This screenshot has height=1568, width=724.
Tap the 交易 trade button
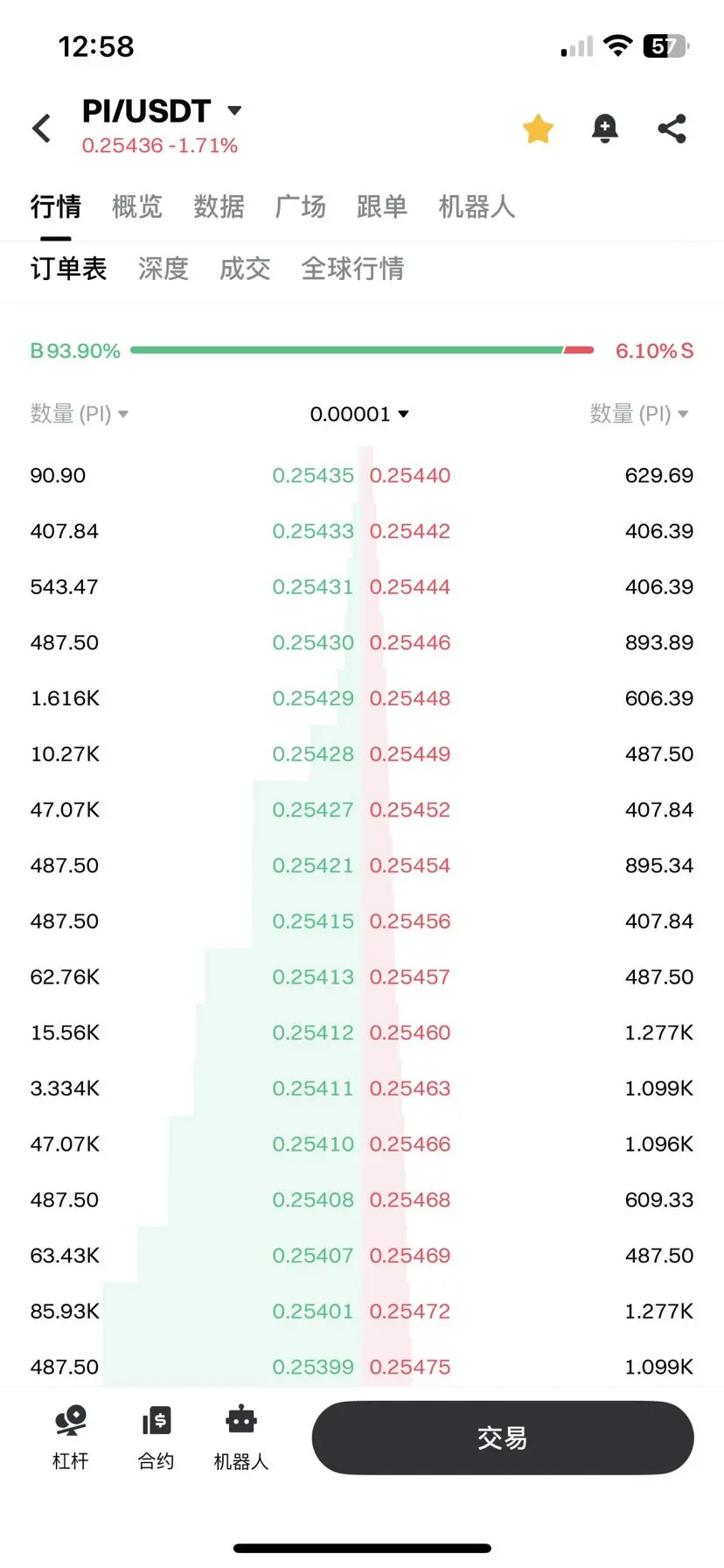click(x=503, y=1438)
